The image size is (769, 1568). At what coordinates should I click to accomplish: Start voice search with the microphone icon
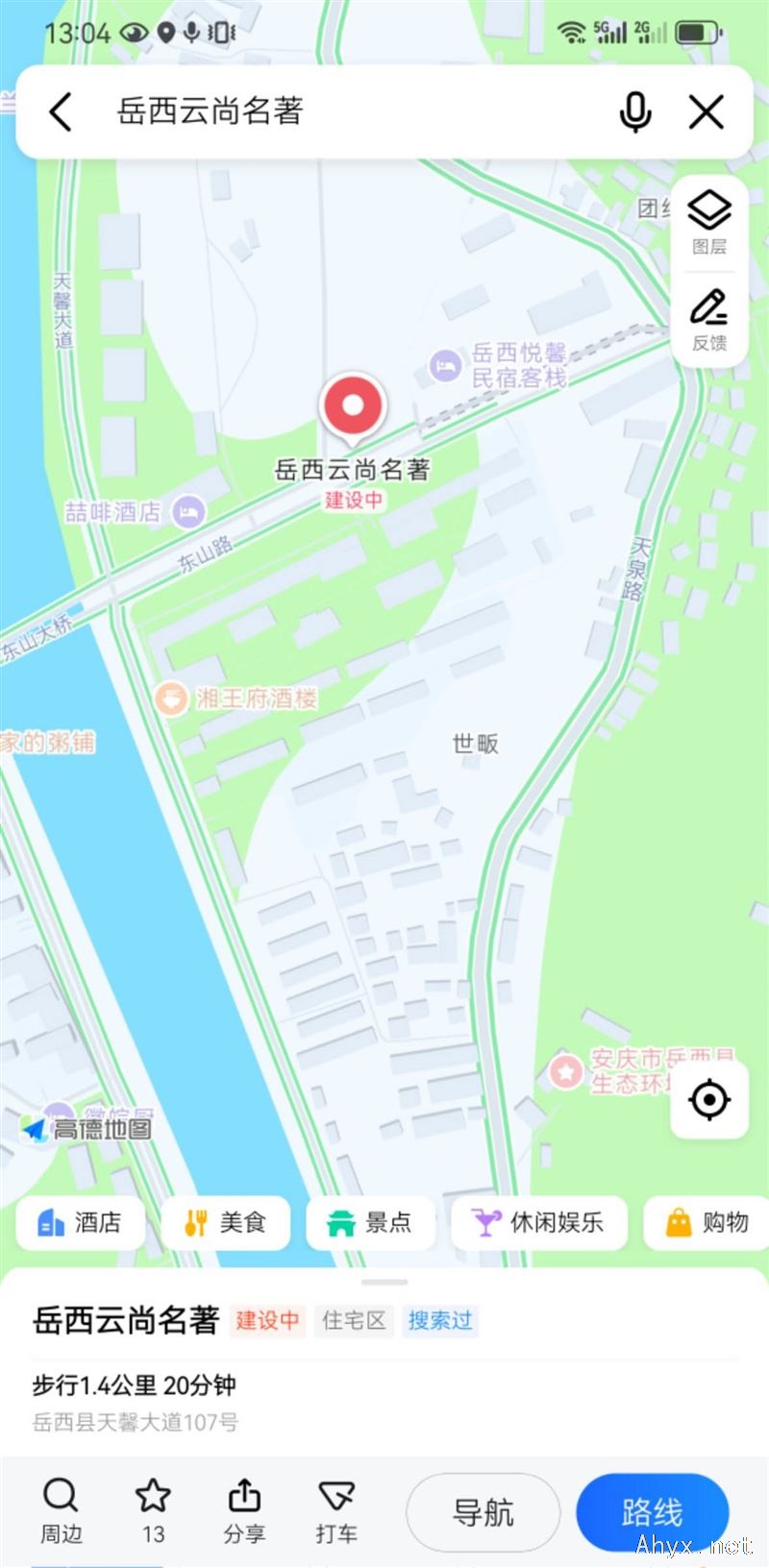click(x=634, y=112)
